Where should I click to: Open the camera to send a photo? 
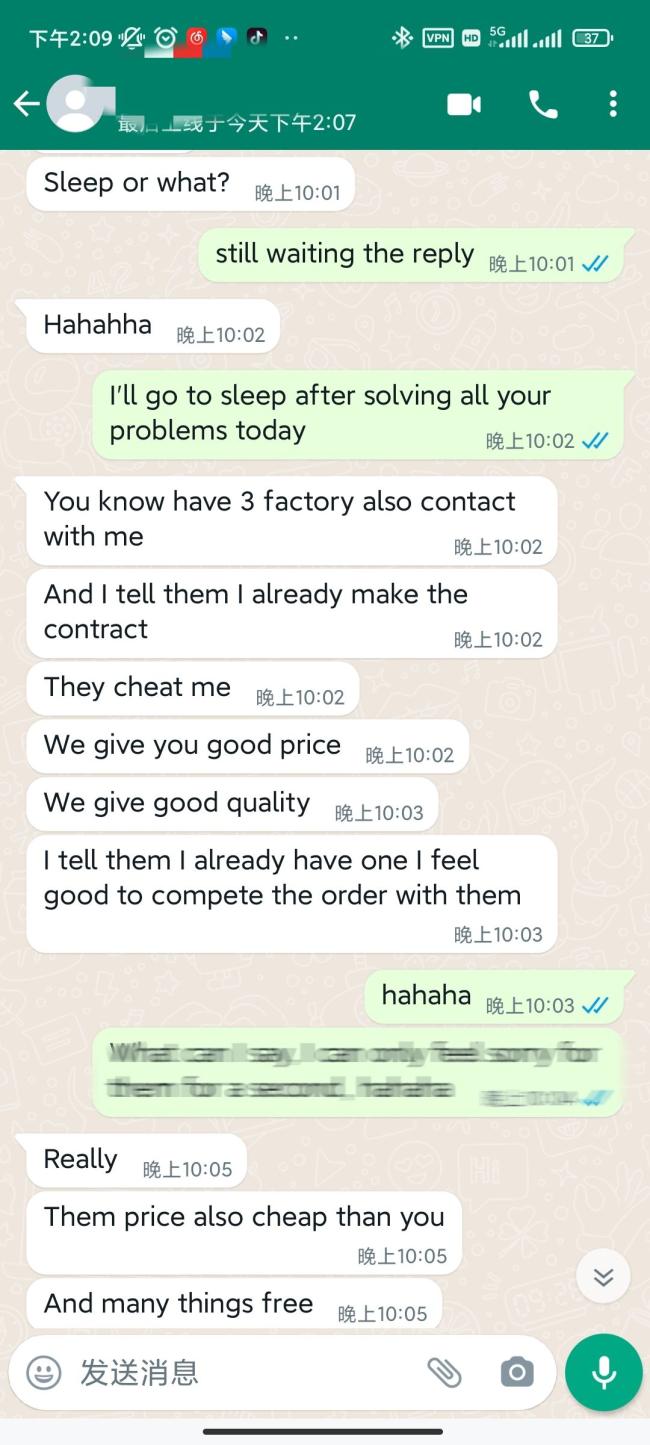click(516, 1372)
